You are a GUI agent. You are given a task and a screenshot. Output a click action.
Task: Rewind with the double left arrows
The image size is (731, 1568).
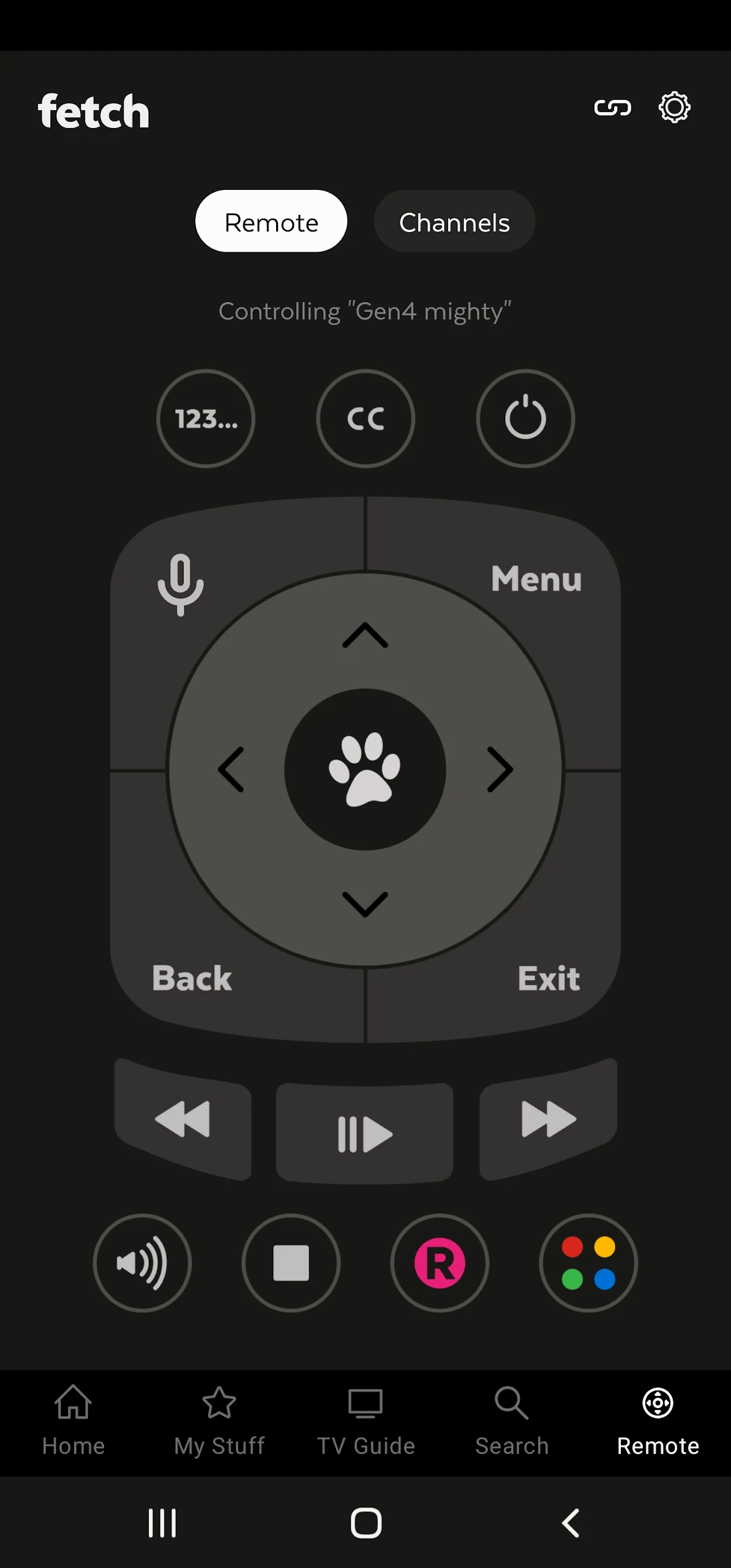(x=182, y=1119)
